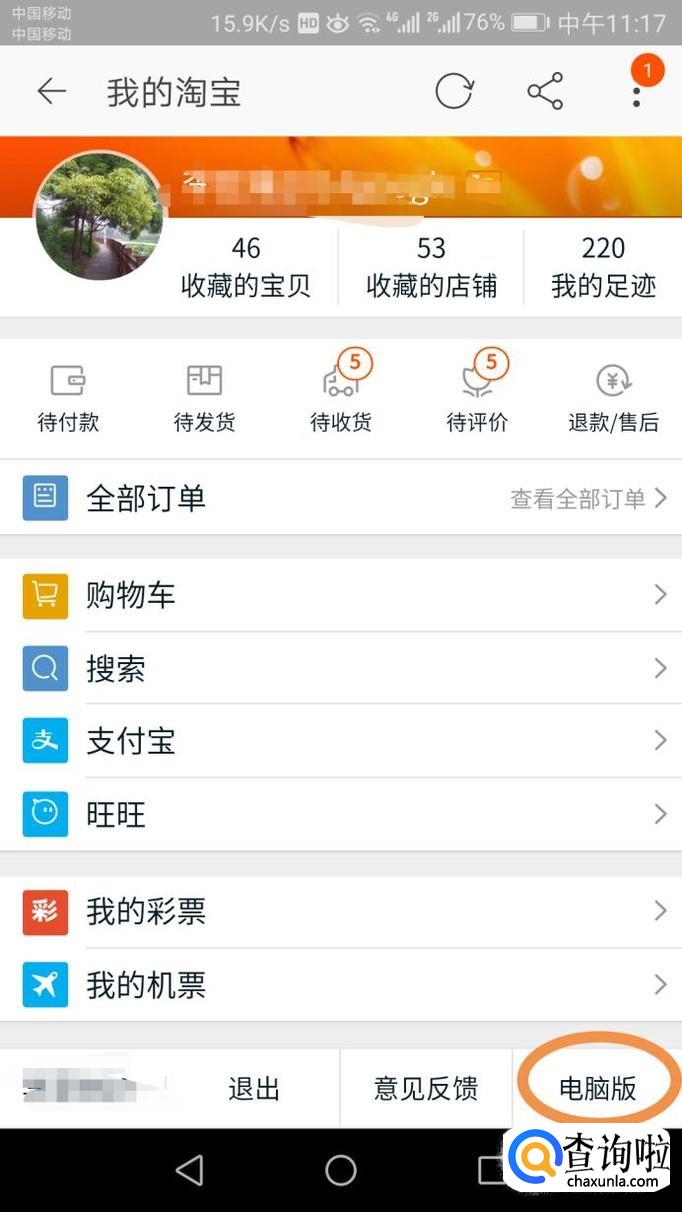This screenshot has height=1212, width=682.
Task: Open the three-dot overflow menu
Action: [636, 92]
